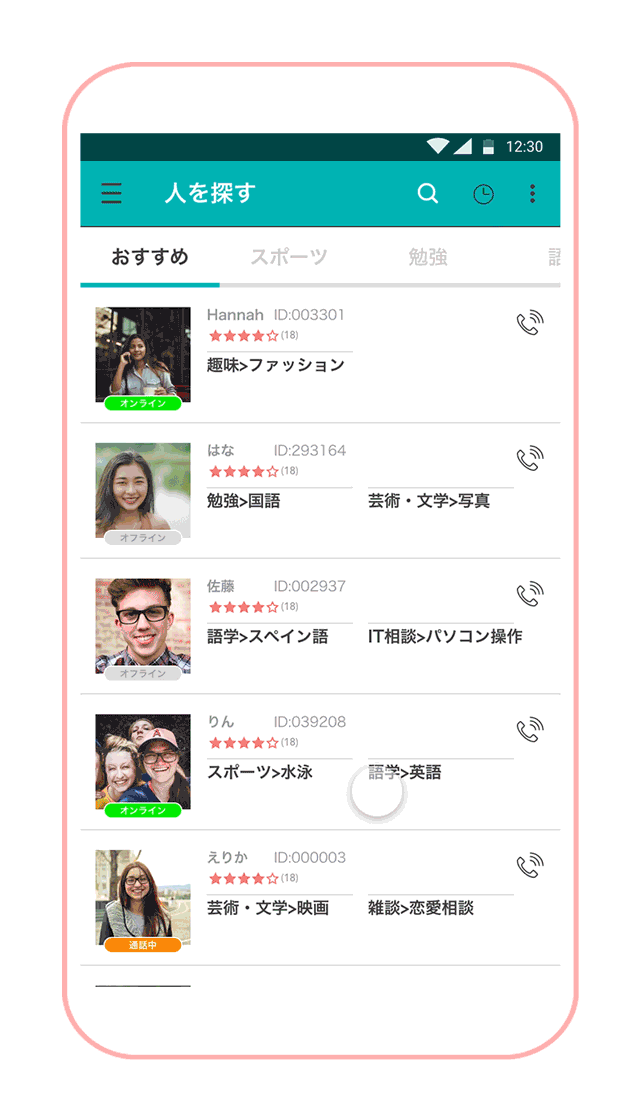
Task: Call Hannah with the phone icon
Action: tap(529, 323)
